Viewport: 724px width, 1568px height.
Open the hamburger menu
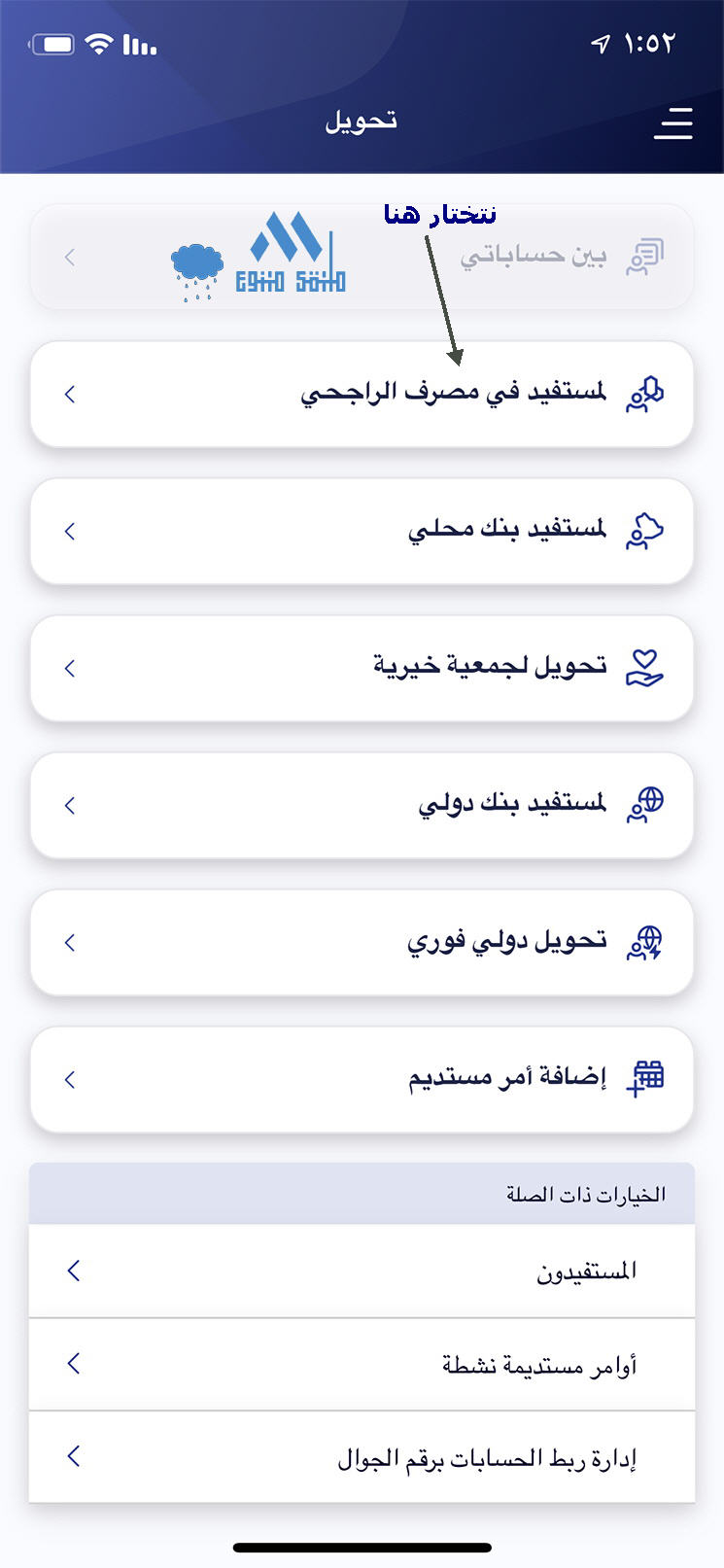[x=672, y=123]
